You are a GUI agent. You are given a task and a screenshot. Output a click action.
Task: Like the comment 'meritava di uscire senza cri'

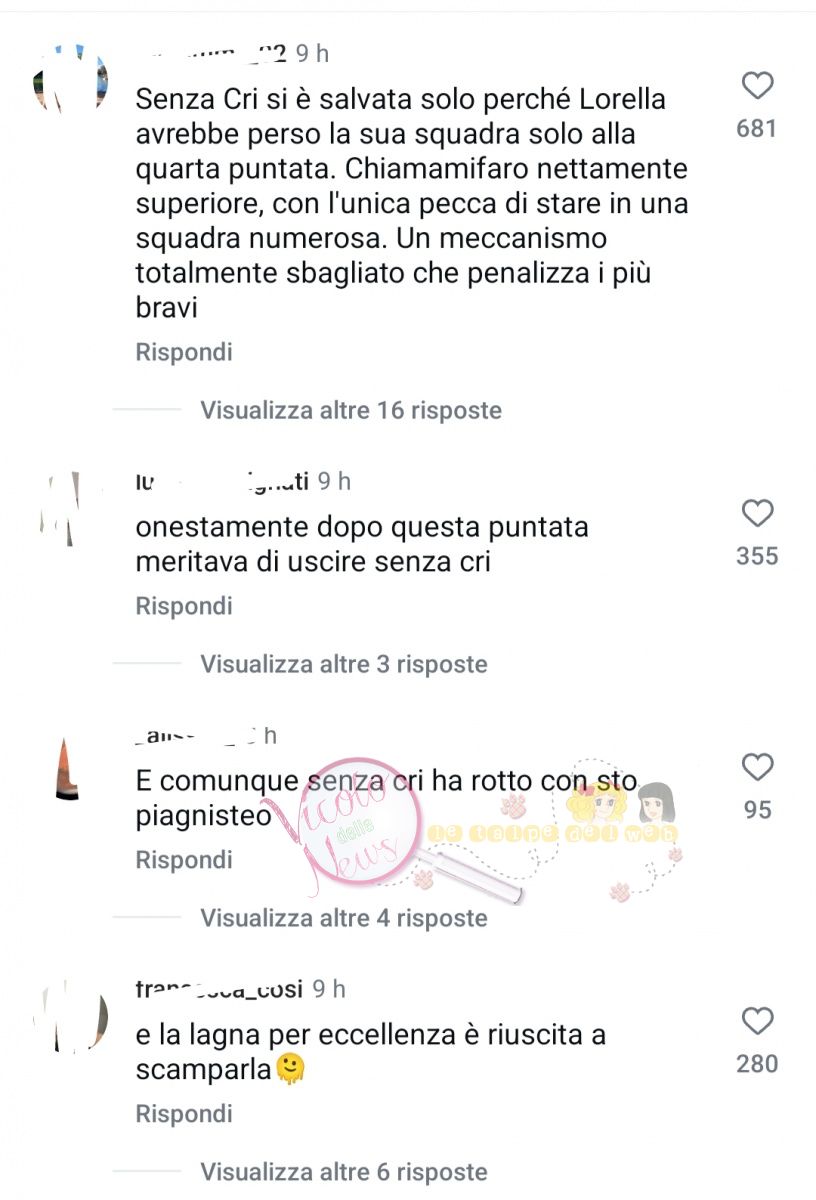pos(757,514)
